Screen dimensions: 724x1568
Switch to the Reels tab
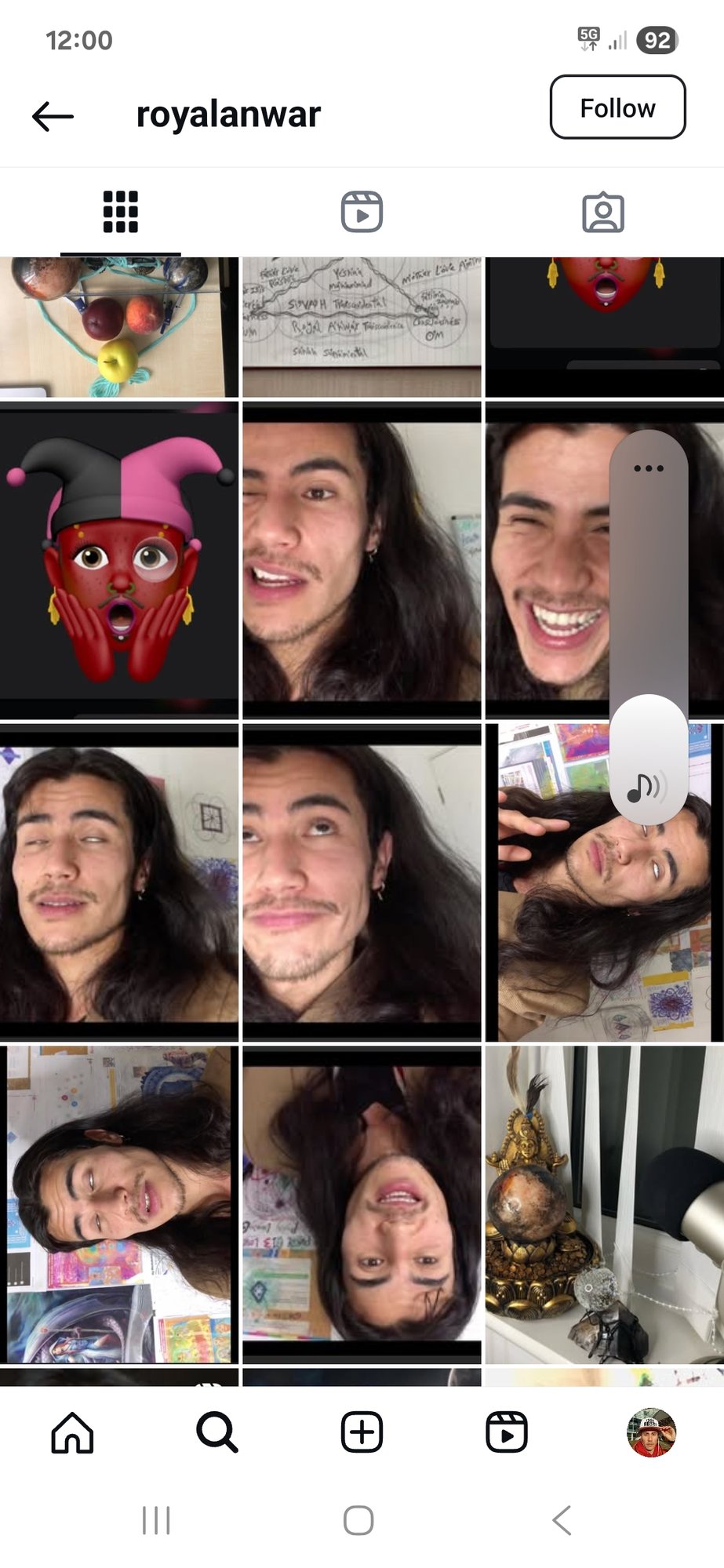point(362,212)
